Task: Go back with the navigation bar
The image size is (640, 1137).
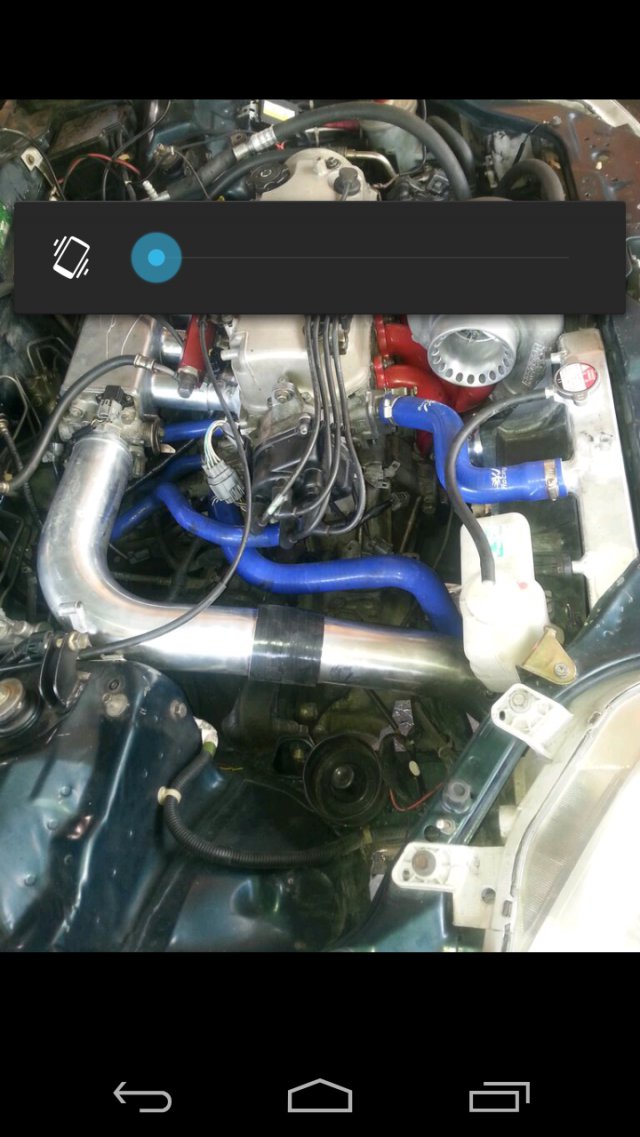Action: coord(142,1097)
